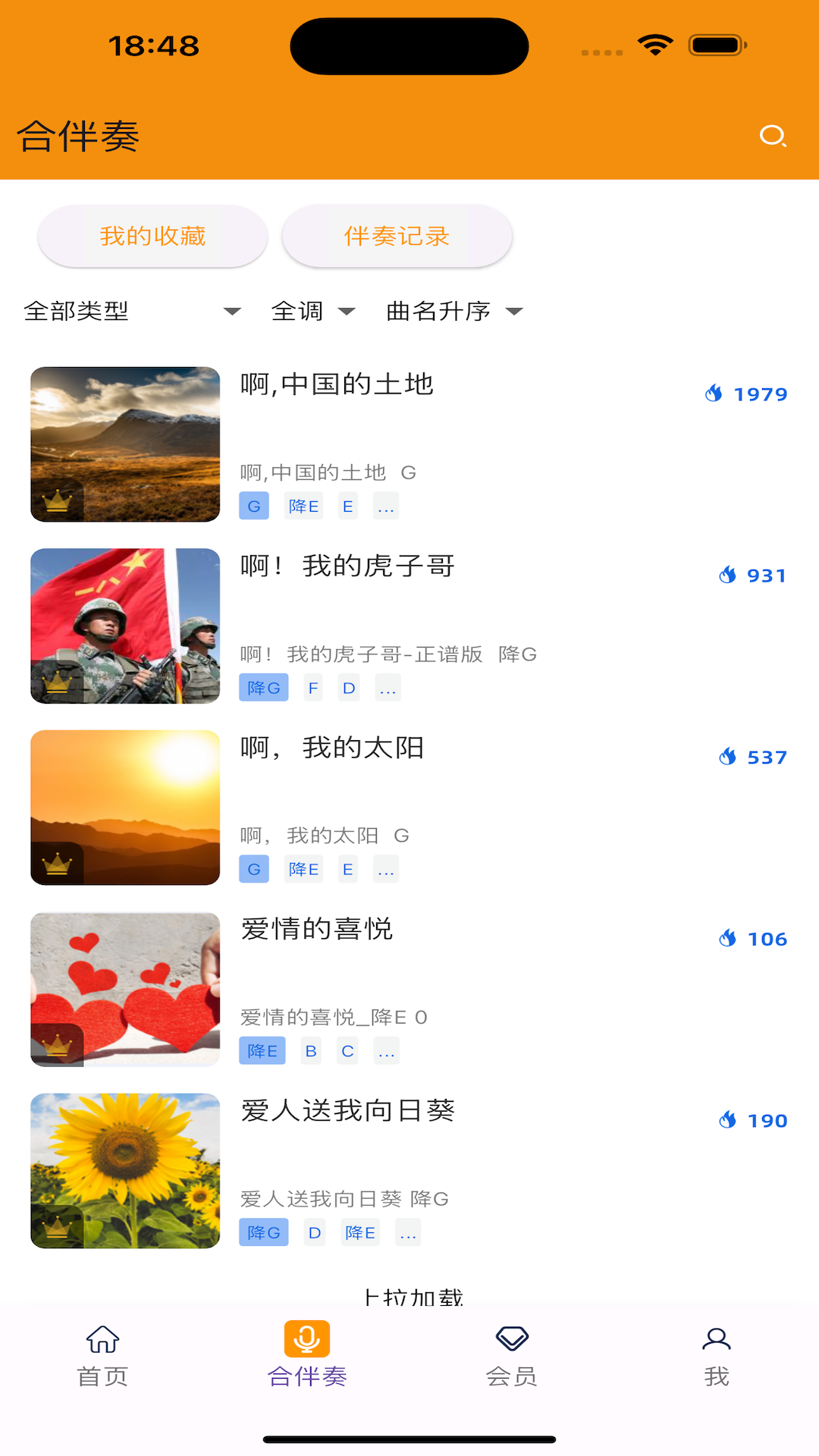
Task: Select the 我 profile icon
Action: [x=717, y=1339]
